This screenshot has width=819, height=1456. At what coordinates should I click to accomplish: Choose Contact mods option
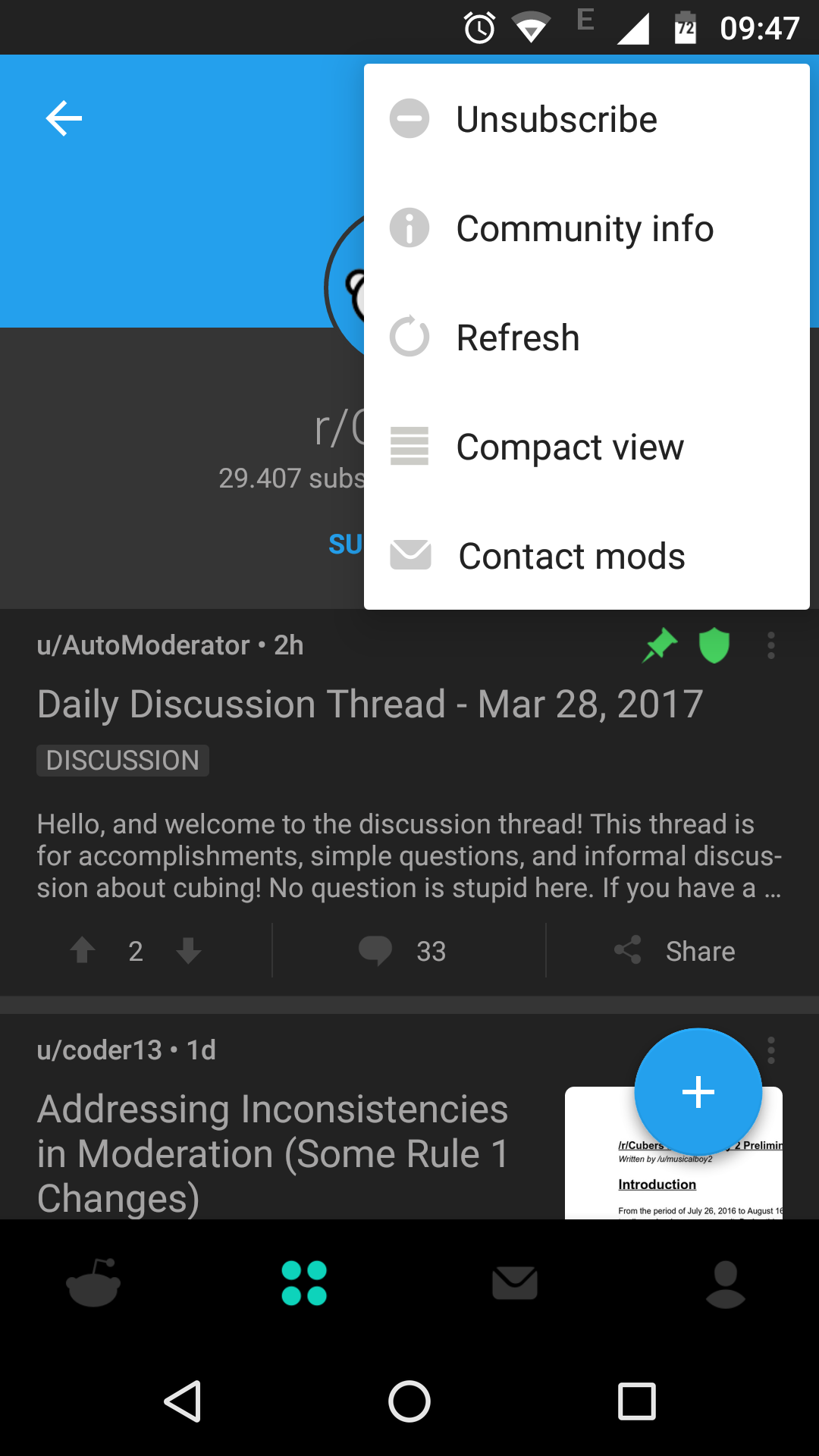click(x=572, y=556)
